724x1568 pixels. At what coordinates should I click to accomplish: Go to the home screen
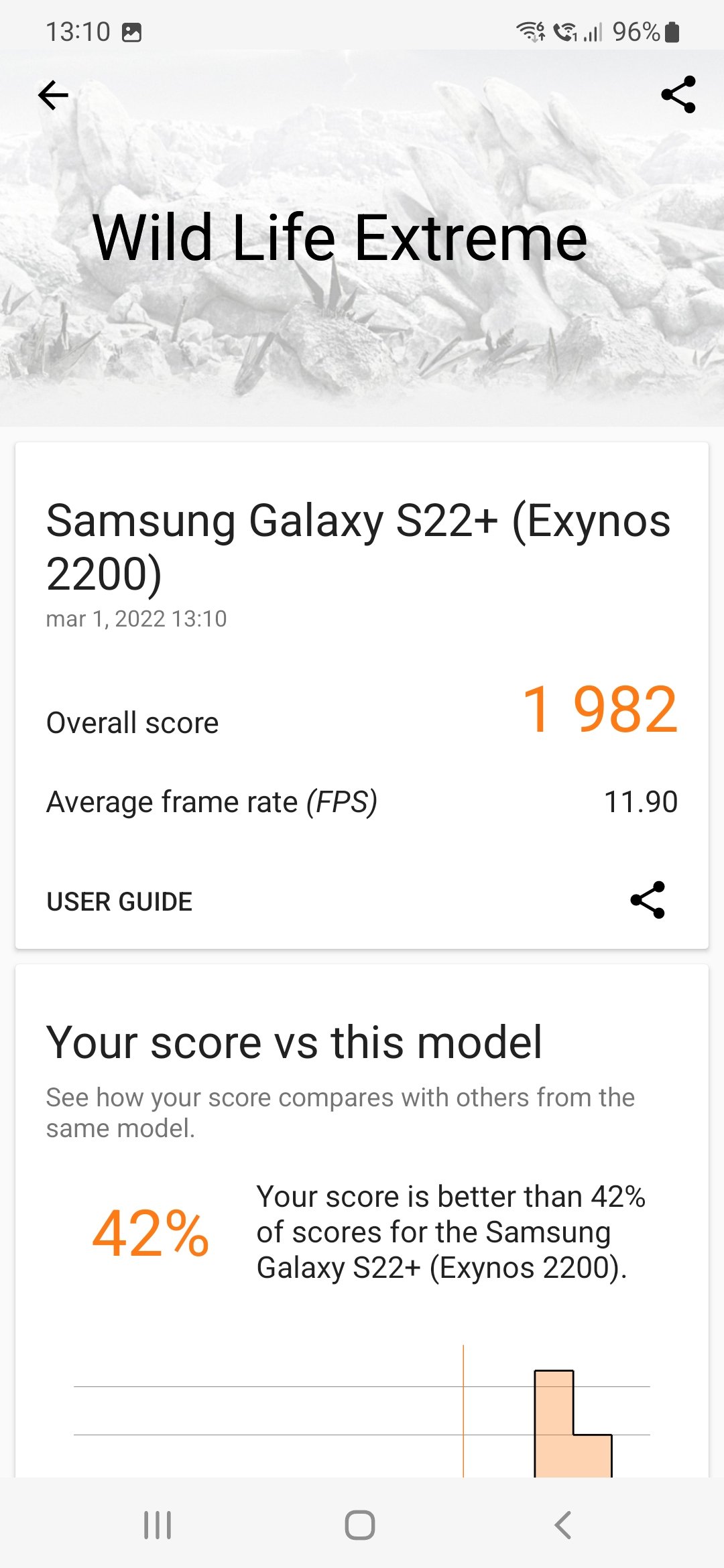[360, 1525]
